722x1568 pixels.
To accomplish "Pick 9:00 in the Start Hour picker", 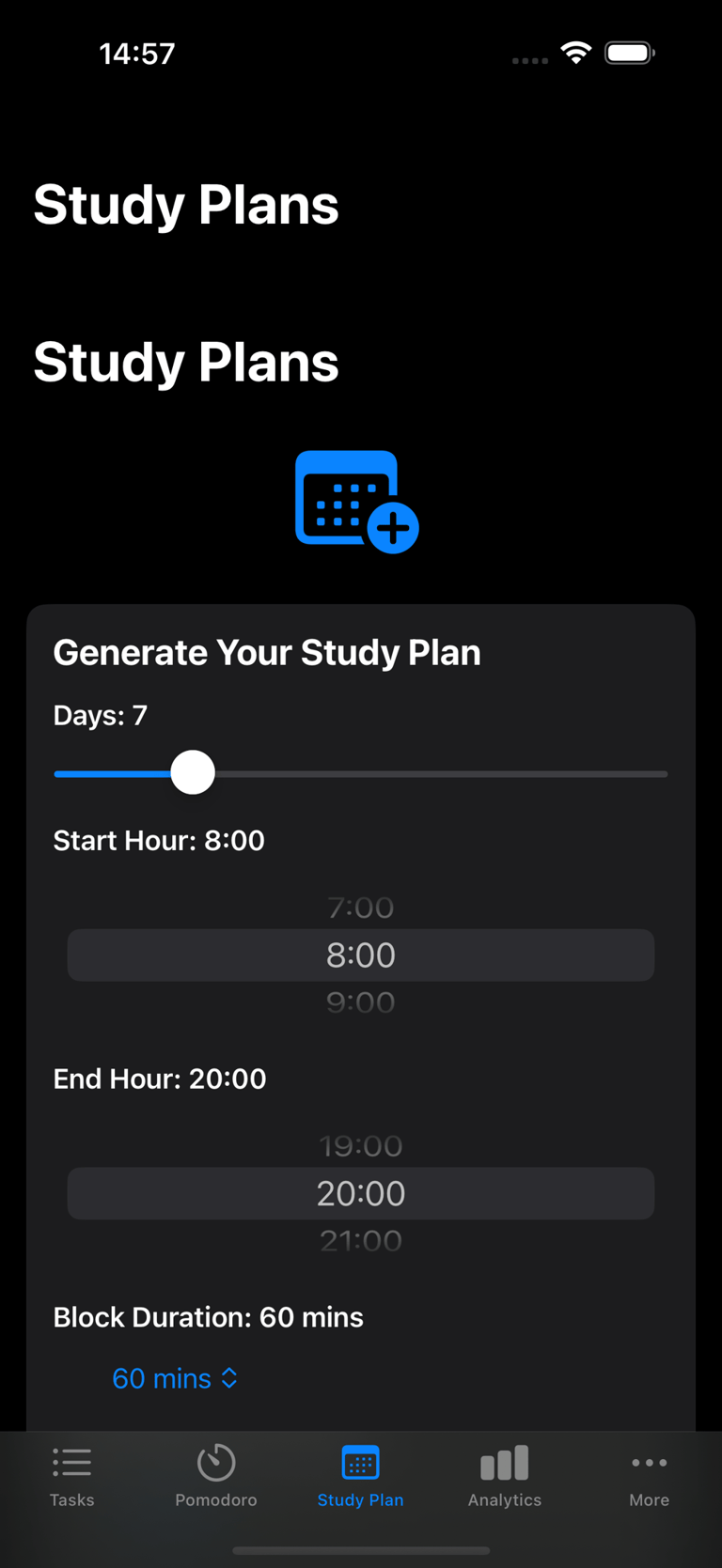I will coord(360,1002).
